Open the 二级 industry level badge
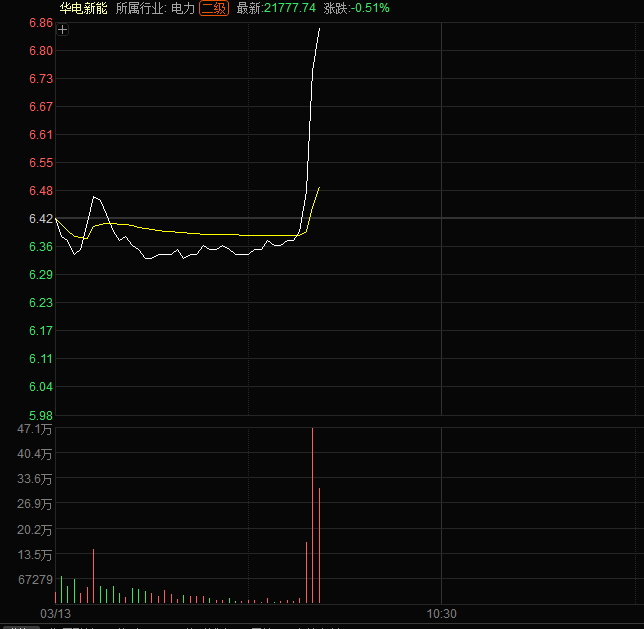This screenshot has width=644, height=629. (x=214, y=8)
